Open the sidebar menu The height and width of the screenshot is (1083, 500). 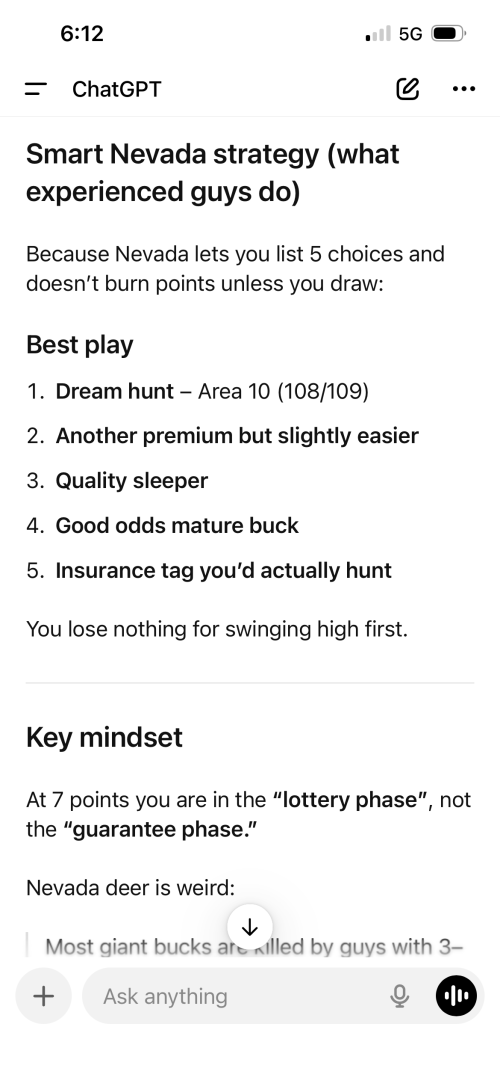(x=35, y=89)
